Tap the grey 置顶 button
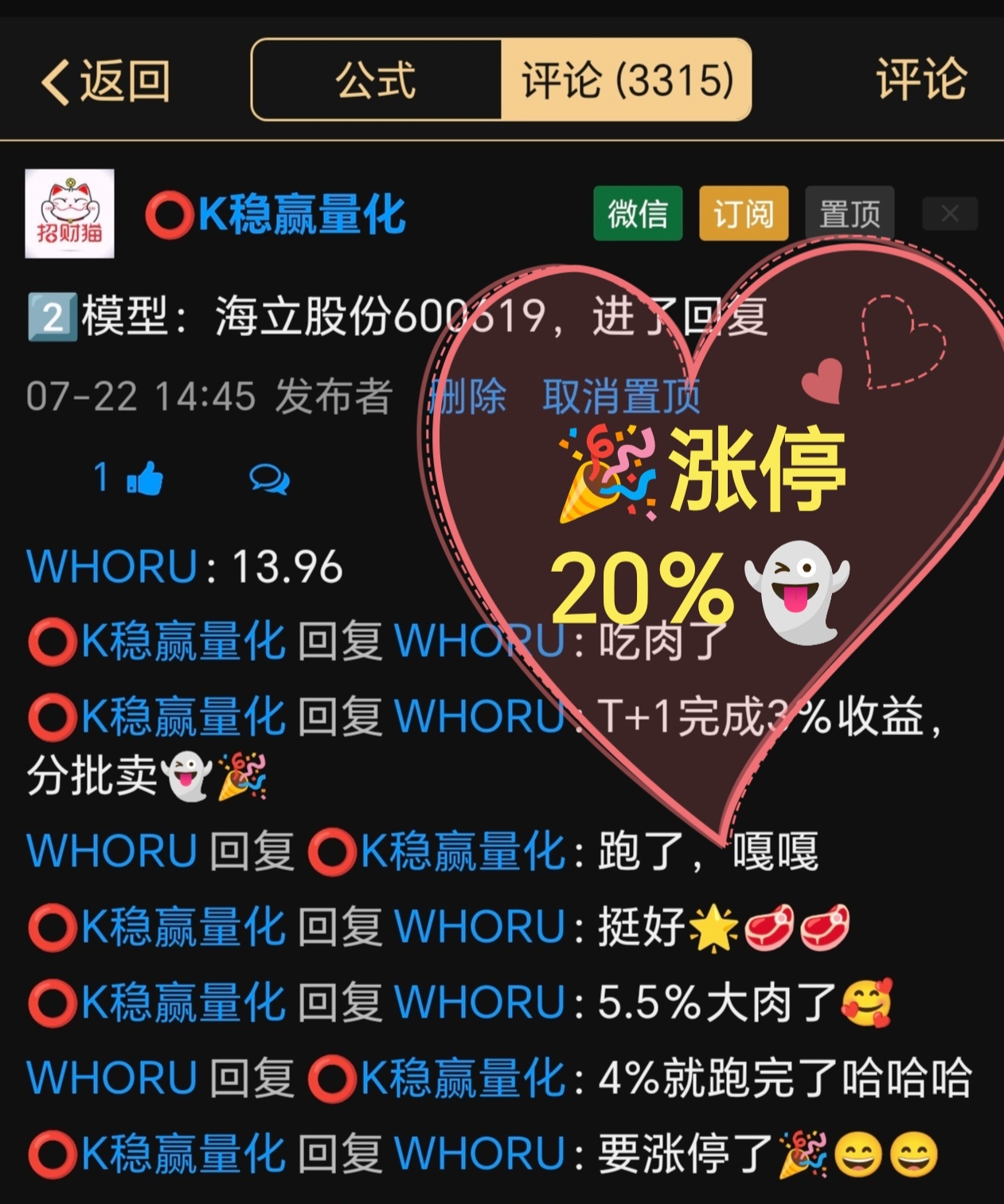Viewport: 1004px width, 1204px height. [850, 213]
